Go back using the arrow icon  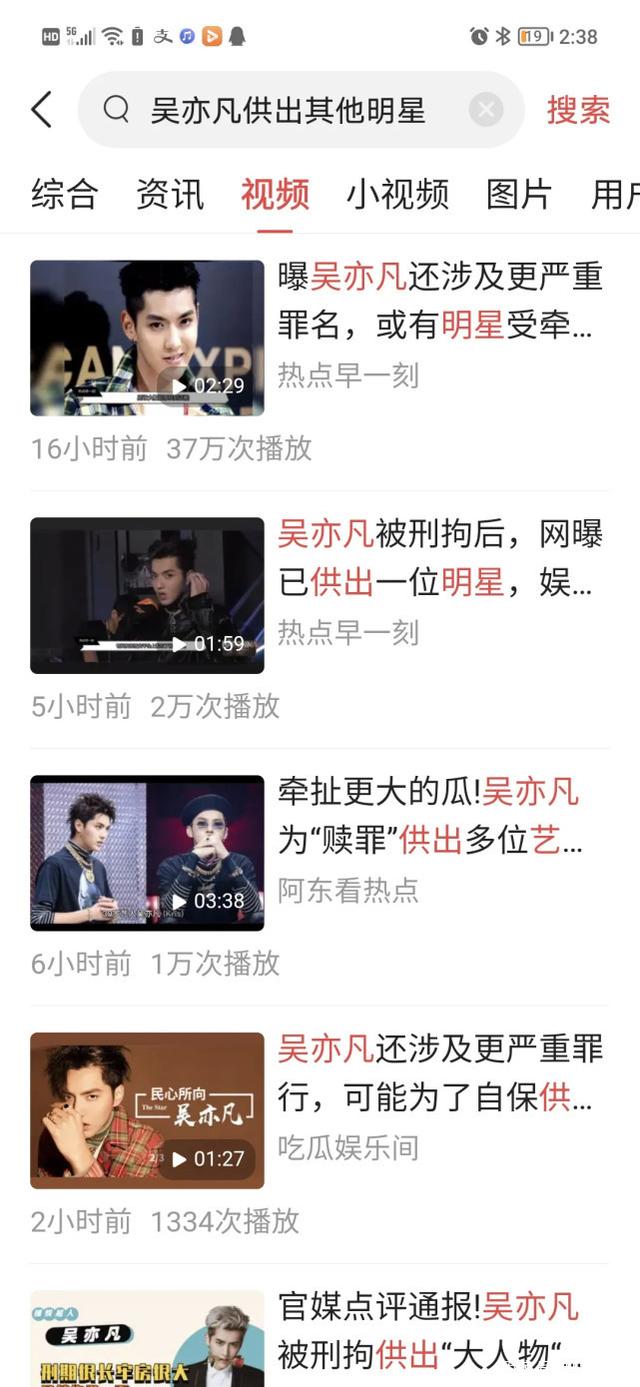pos(42,109)
